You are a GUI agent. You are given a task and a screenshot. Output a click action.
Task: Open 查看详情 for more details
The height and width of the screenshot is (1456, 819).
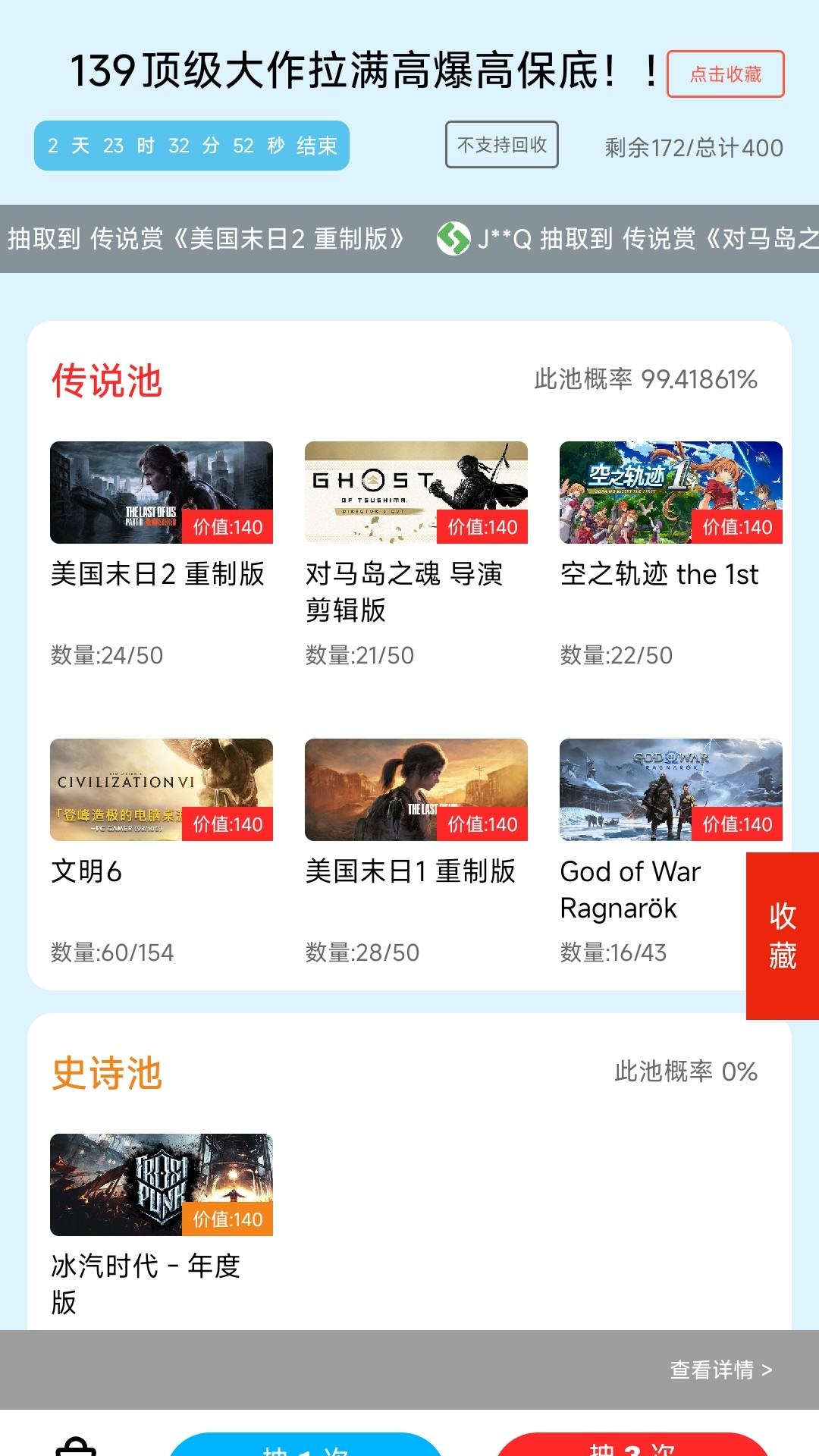720,1370
